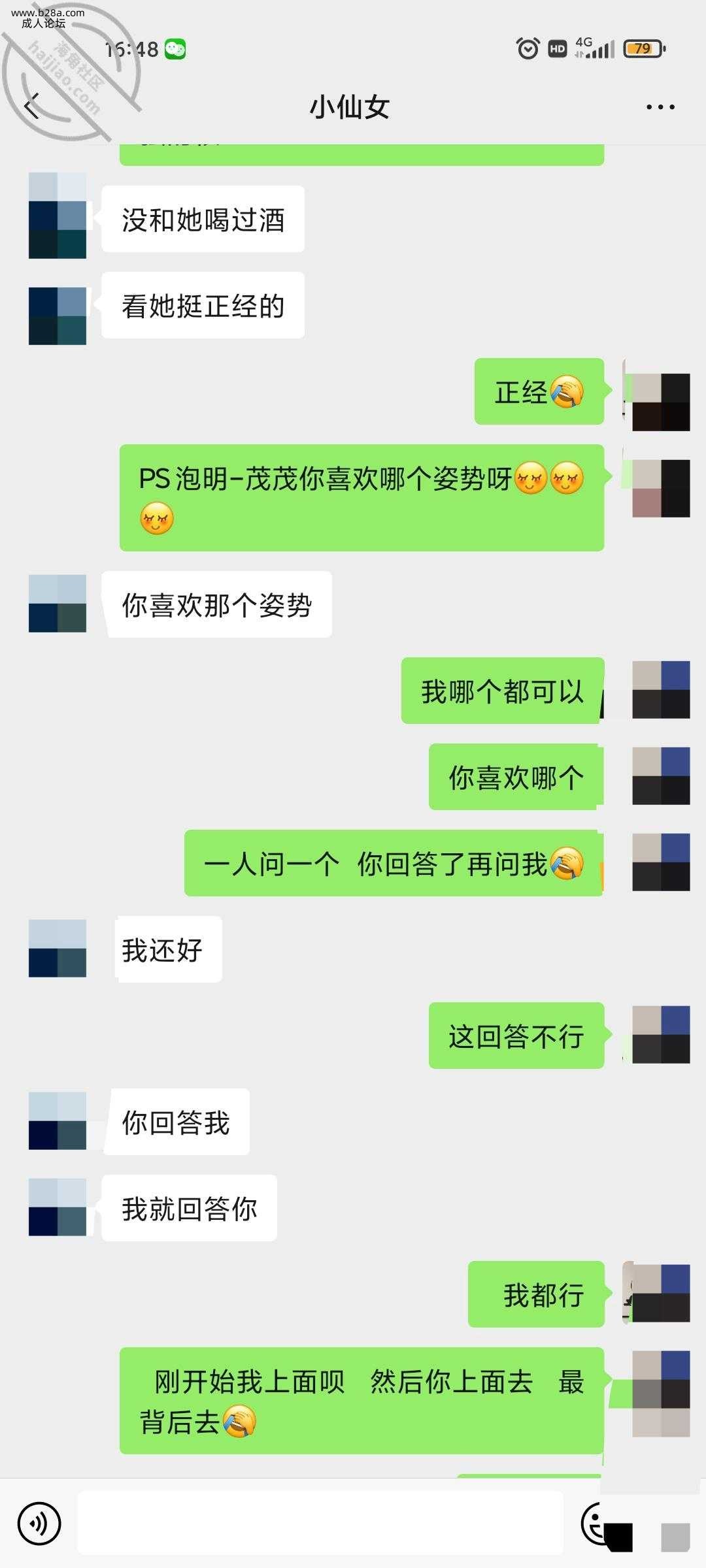
Task: Open the chat's three-dot options menu
Action: tap(660, 107)
